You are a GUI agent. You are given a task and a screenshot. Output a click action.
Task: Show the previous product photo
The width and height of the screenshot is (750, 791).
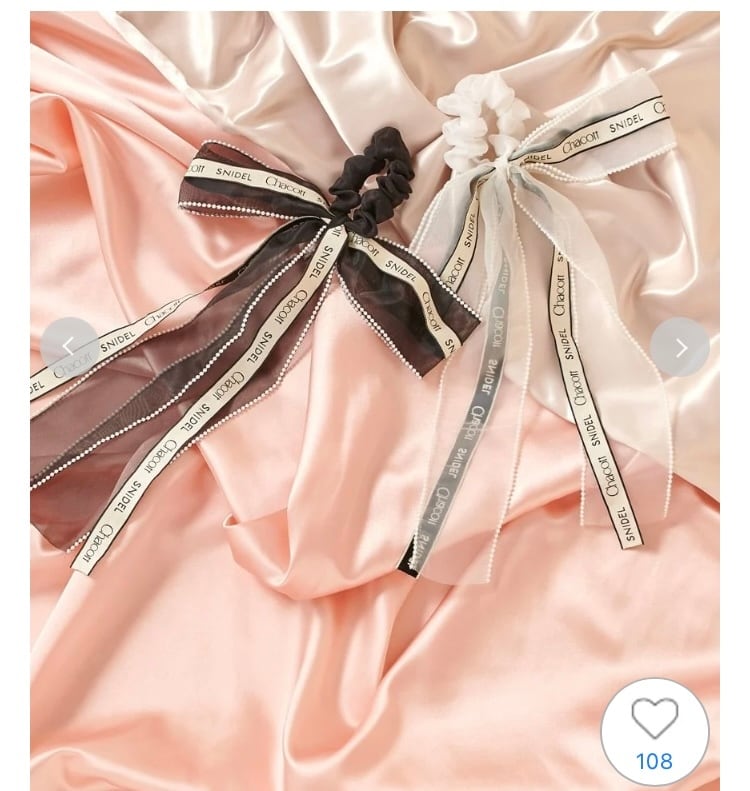(x=68, y=346)
